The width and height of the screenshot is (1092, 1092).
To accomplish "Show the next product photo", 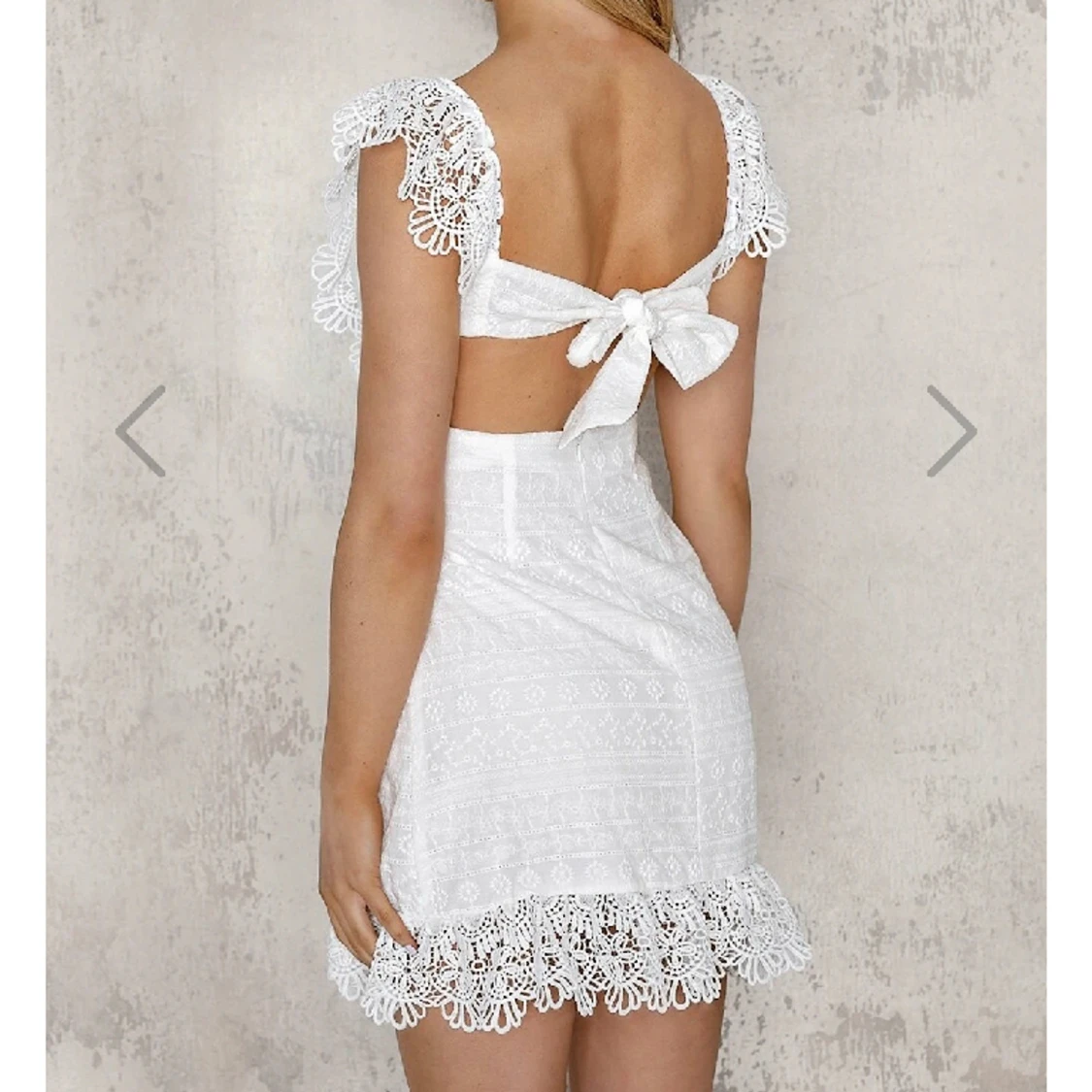I will point(950,430).
